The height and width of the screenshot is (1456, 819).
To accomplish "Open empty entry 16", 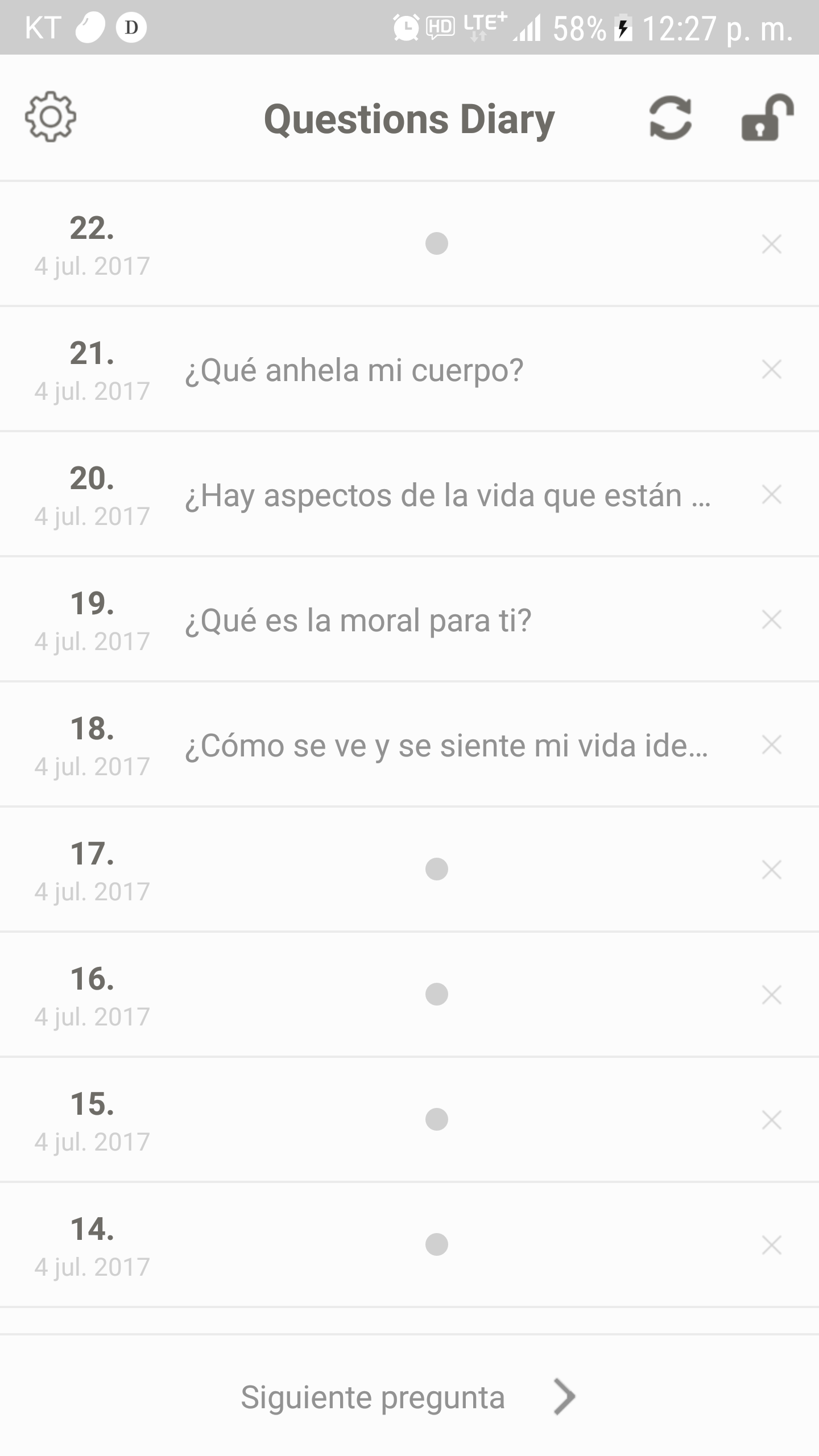I will [x=409, y=995].
